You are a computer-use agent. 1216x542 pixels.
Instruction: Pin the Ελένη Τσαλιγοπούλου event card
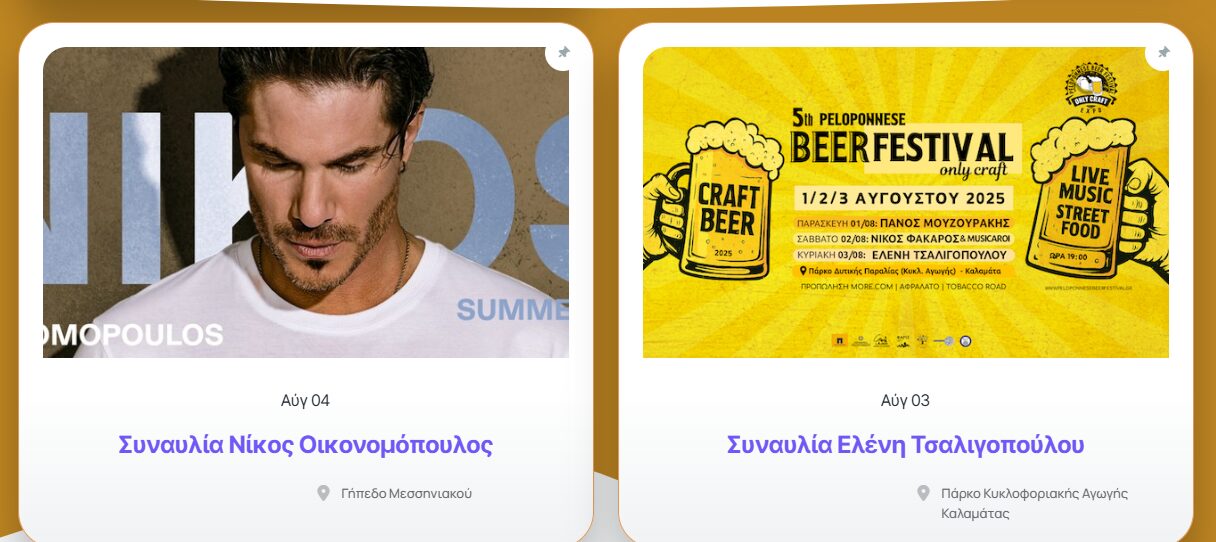pos(1163,52)
